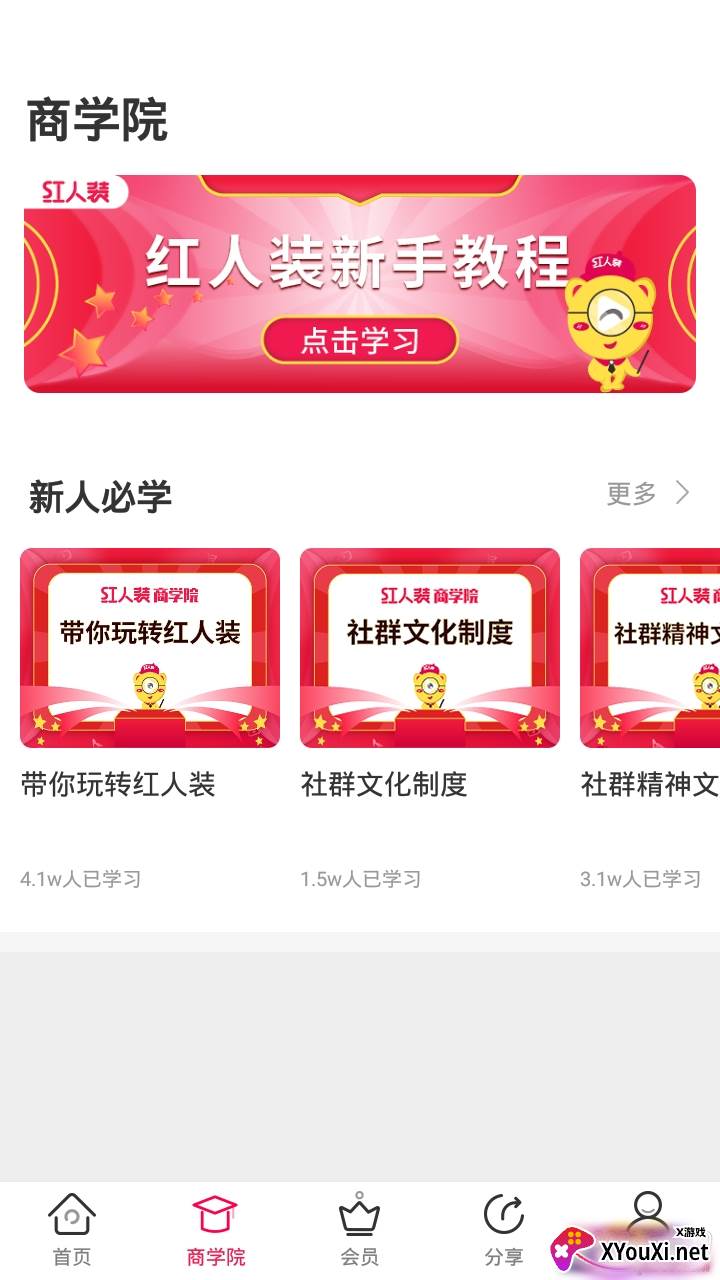Viewport: 720px width, 1280px height.
Task: View more 新人必学 courses
Action: pos(648,493)
